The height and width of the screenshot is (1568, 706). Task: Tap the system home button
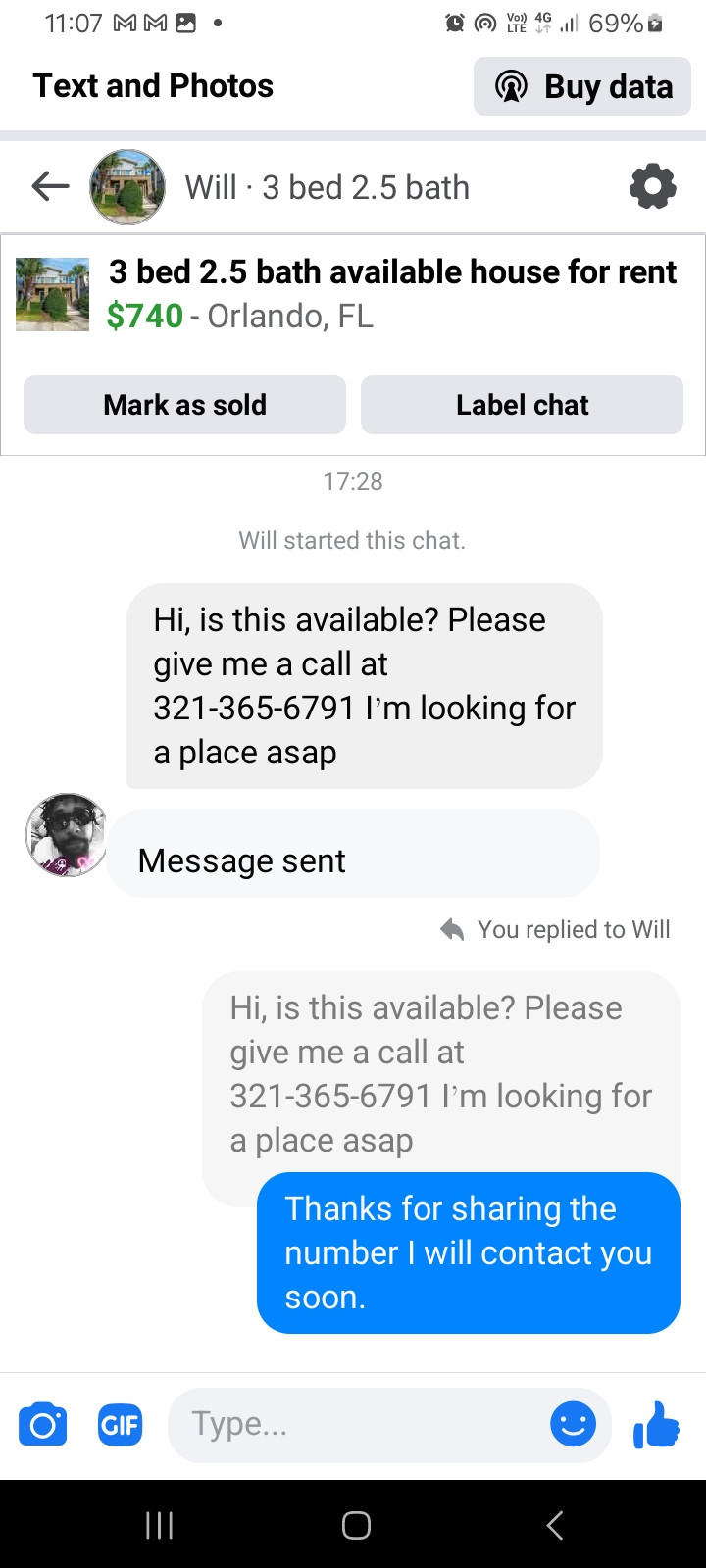356,1525
